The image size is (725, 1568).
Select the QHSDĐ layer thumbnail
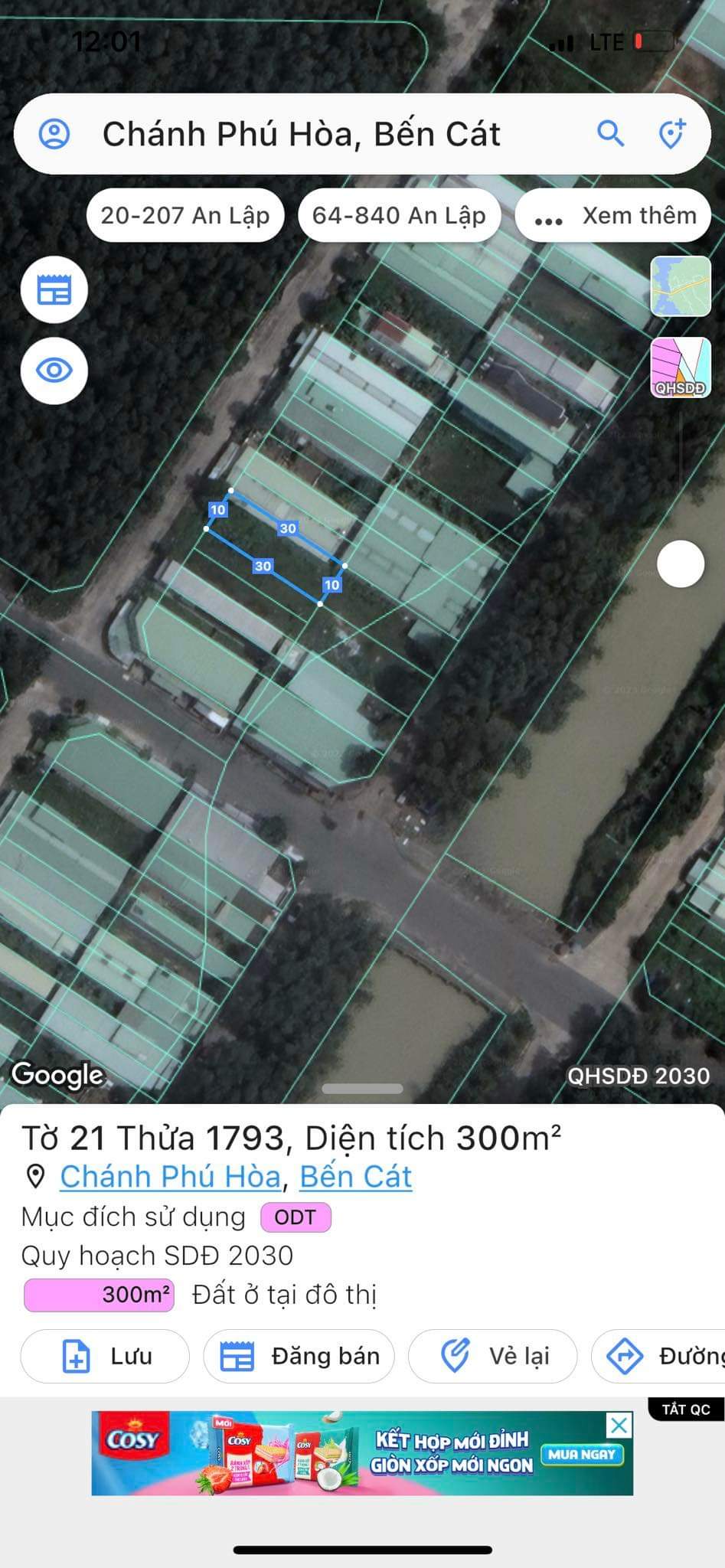coord(680,368)
